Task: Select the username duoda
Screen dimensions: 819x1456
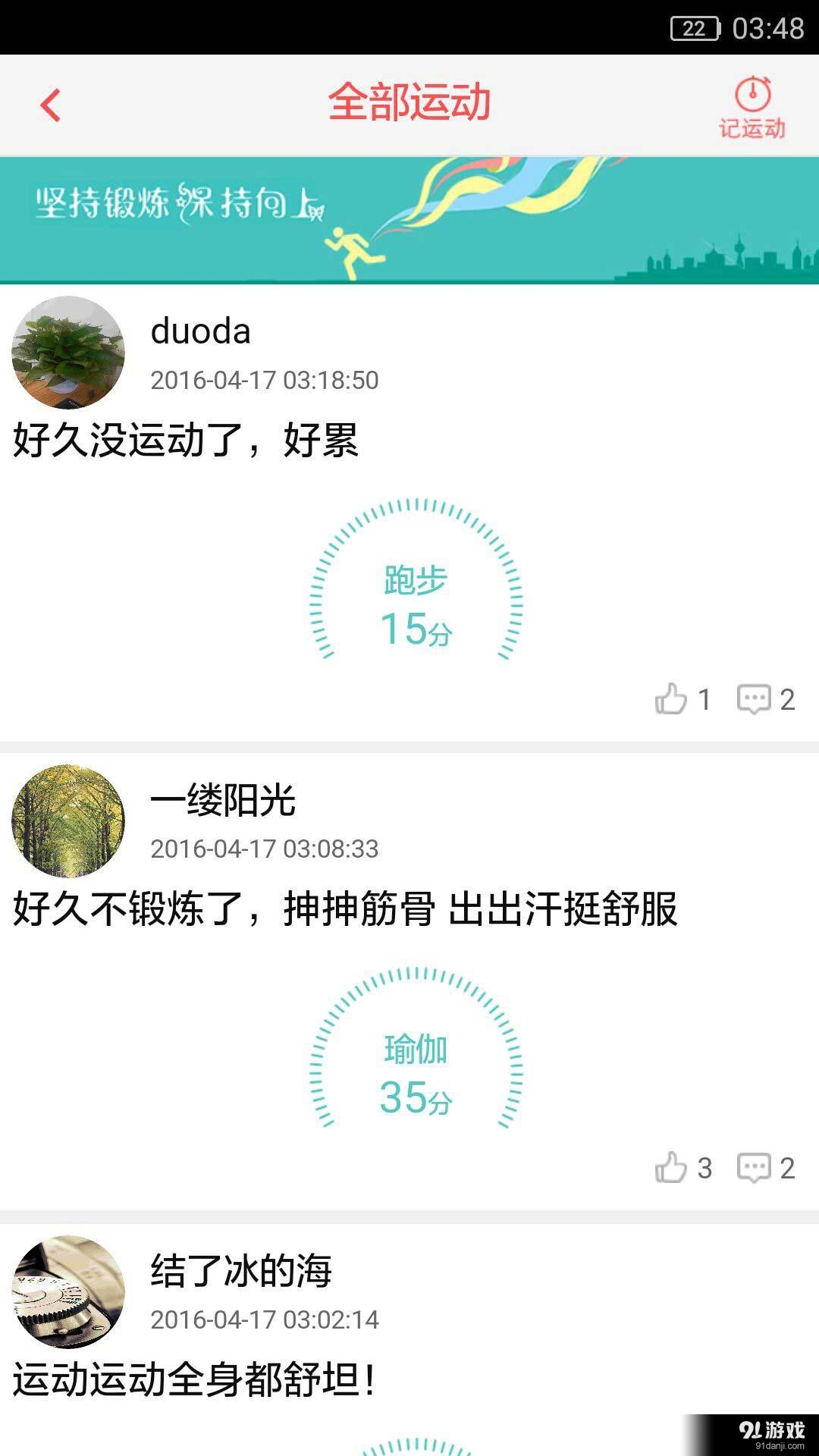Action: tap(199, 331)
